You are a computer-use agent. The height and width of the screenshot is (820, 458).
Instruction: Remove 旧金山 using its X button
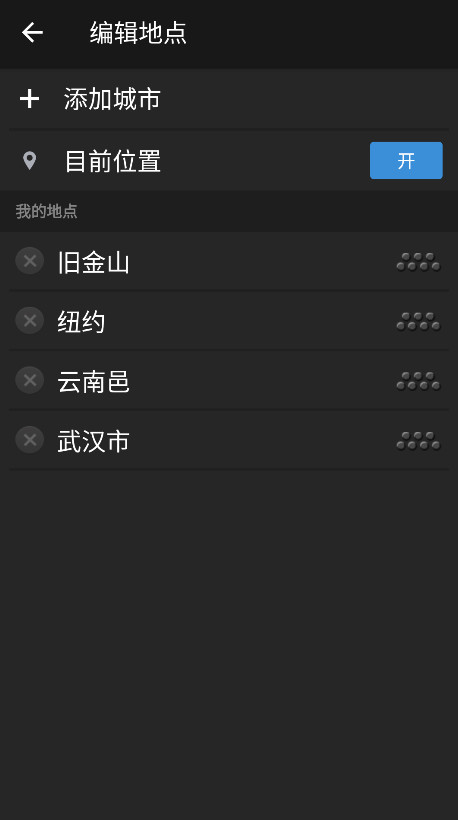30,261
